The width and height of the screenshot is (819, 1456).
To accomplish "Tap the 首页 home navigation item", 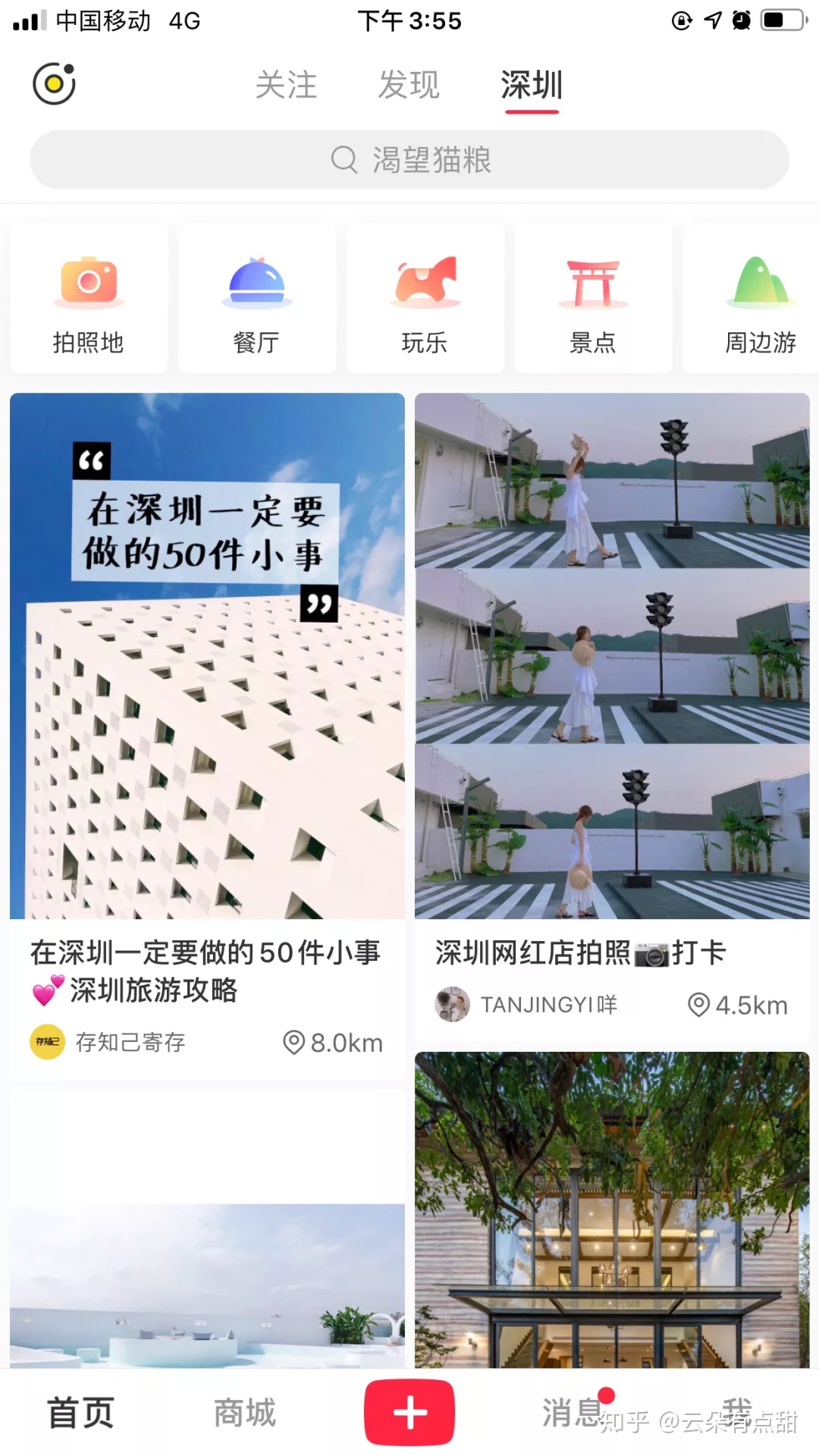I will [79, 1410].
